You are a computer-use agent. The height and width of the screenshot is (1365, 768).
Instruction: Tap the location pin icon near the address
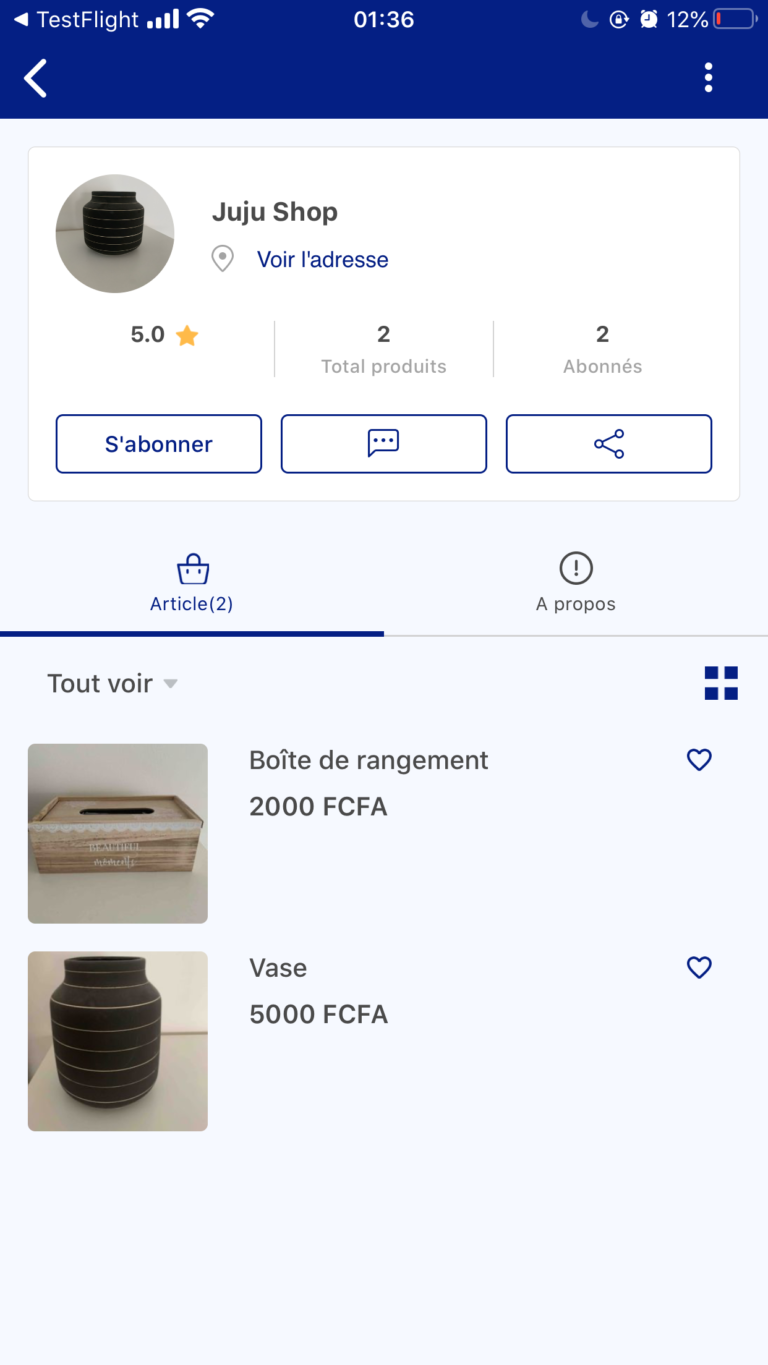click(x=222, y=257)
